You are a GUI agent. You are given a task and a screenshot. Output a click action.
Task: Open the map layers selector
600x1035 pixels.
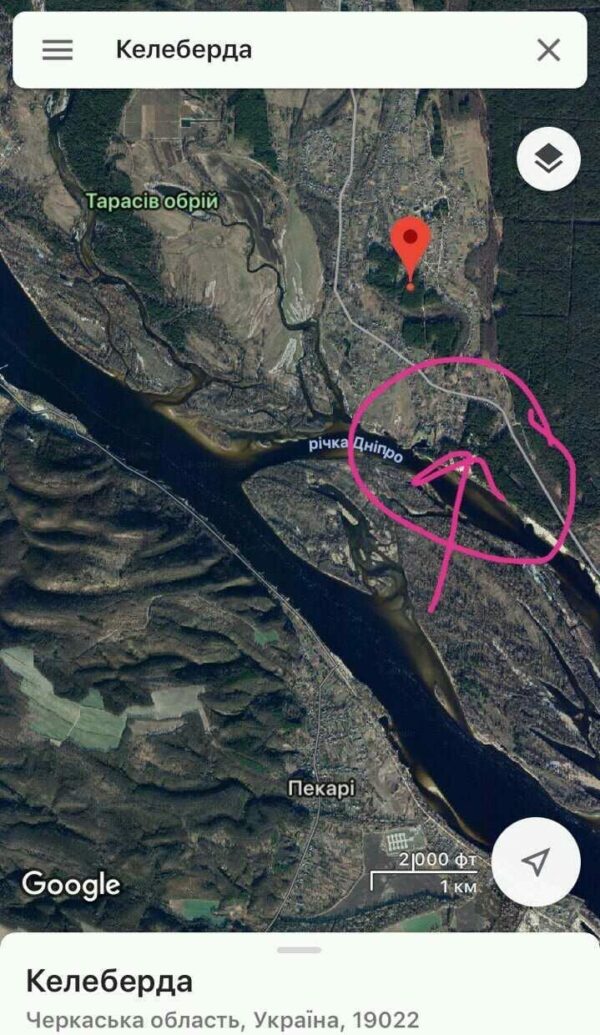[x=549, y=159]
